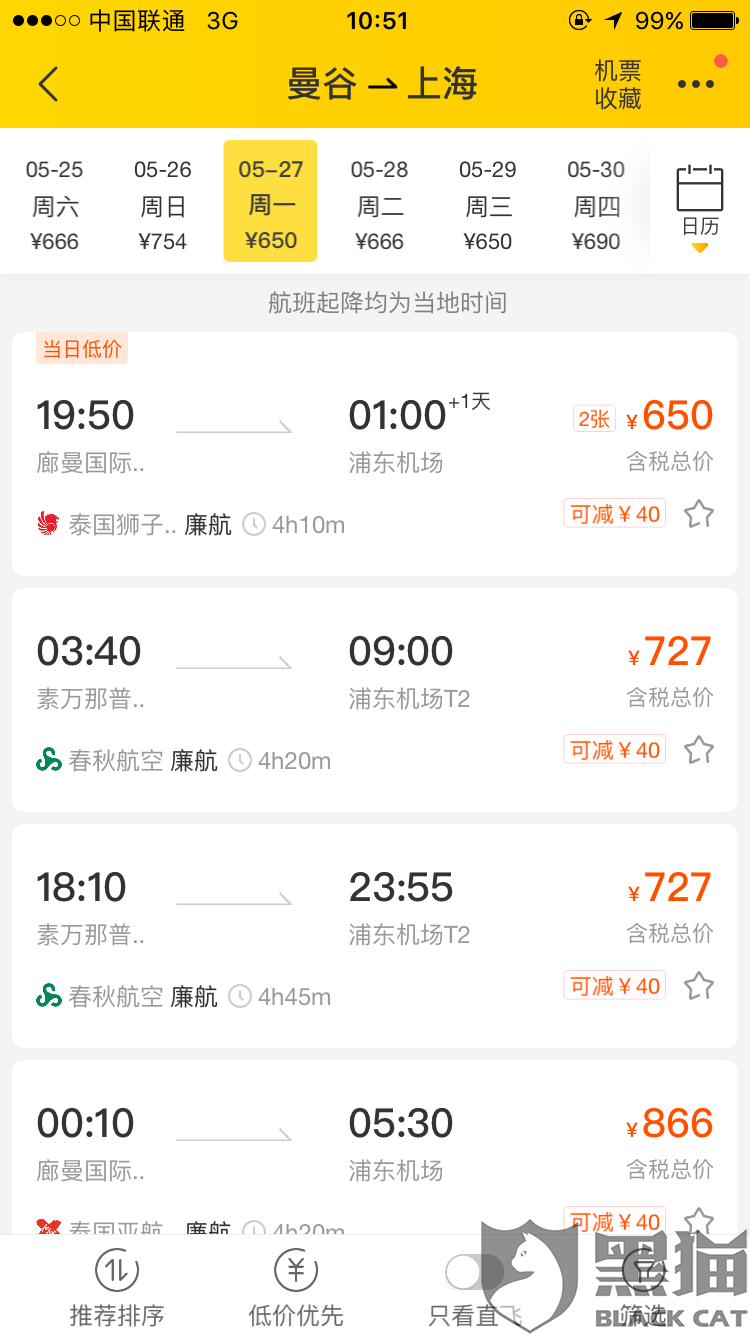This screenshot has width=750, height=1334.
Task: Pick date 05-30 周四 ¥690
Action: click(596, 205)
